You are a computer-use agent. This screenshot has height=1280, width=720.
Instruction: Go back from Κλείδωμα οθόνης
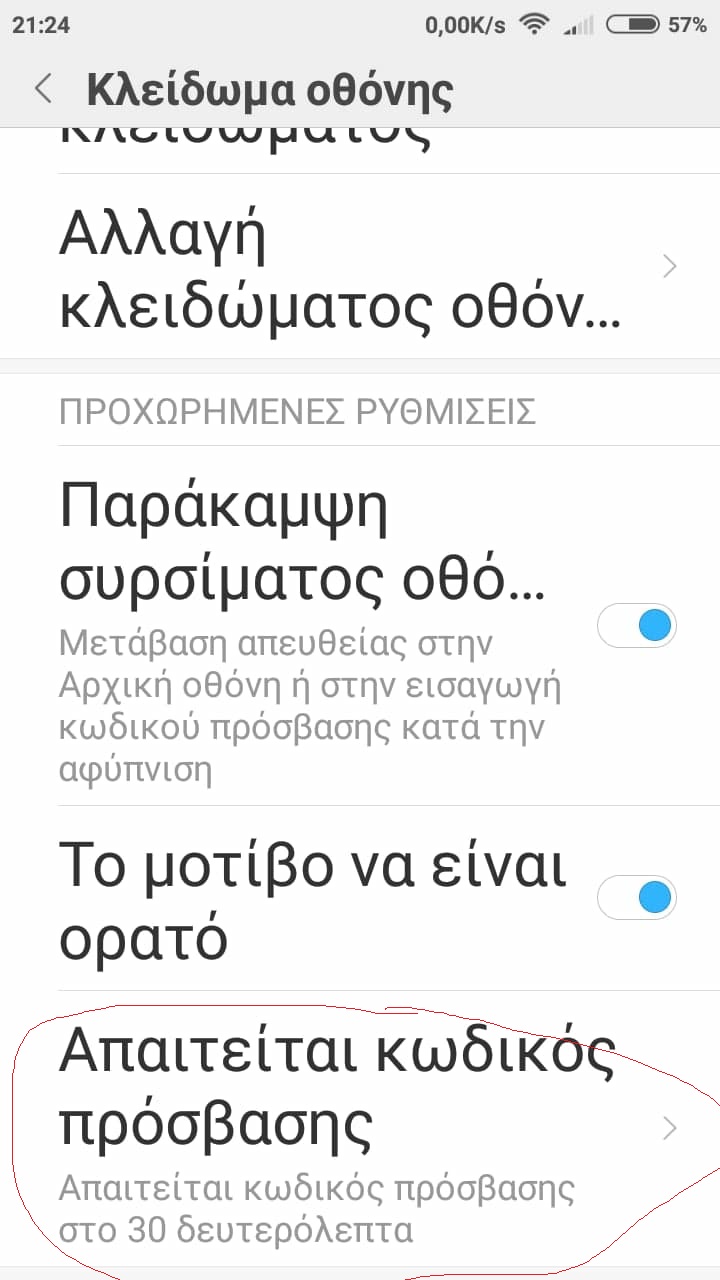(x=43, y=89)
